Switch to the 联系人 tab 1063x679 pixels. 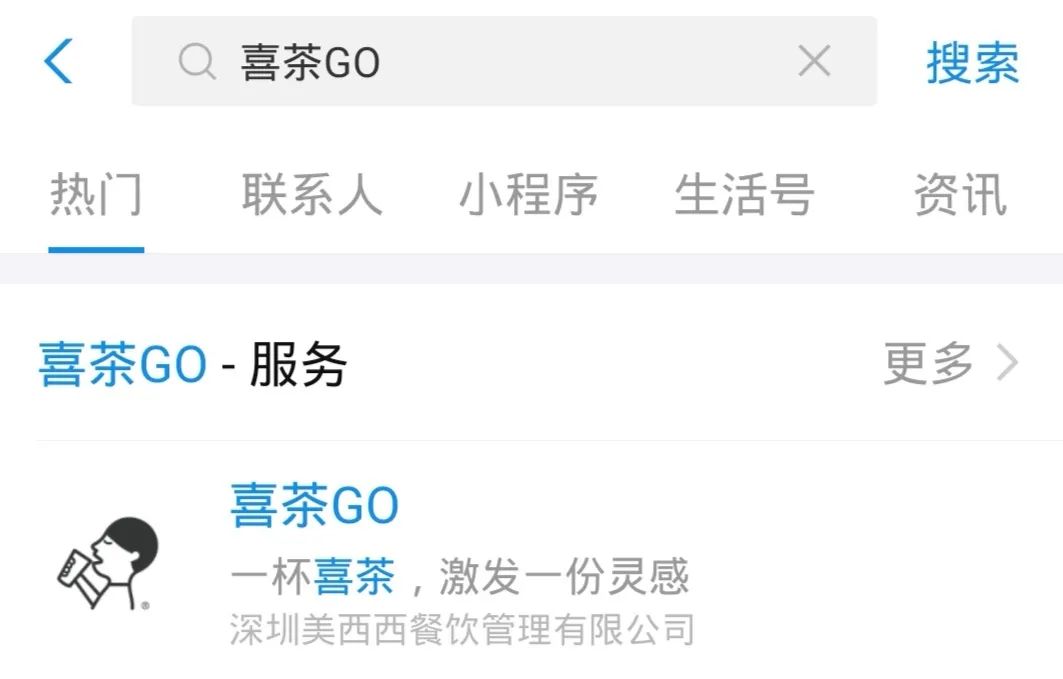pyautogui.click(x=311, y=194)
